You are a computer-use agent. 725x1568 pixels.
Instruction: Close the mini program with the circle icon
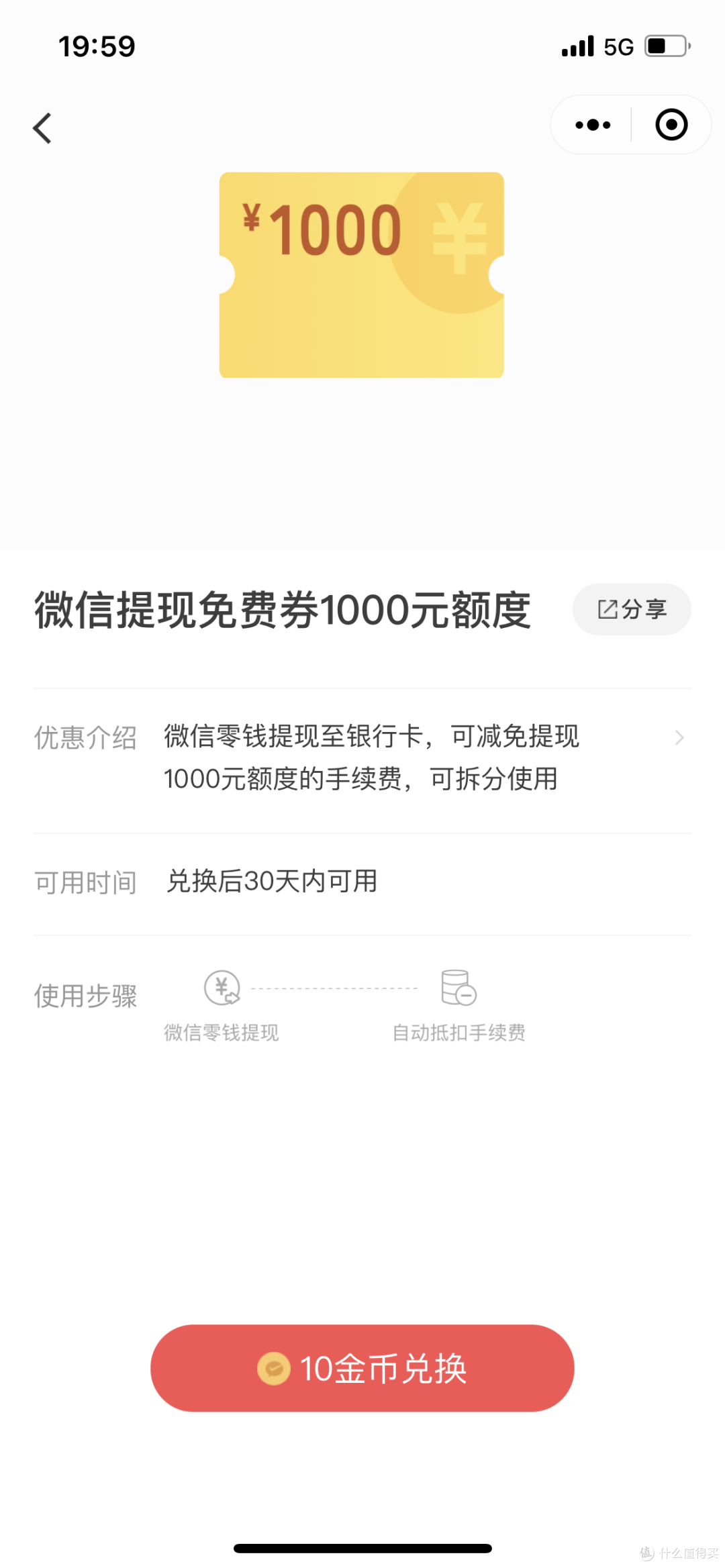click(x=671, y=125)
